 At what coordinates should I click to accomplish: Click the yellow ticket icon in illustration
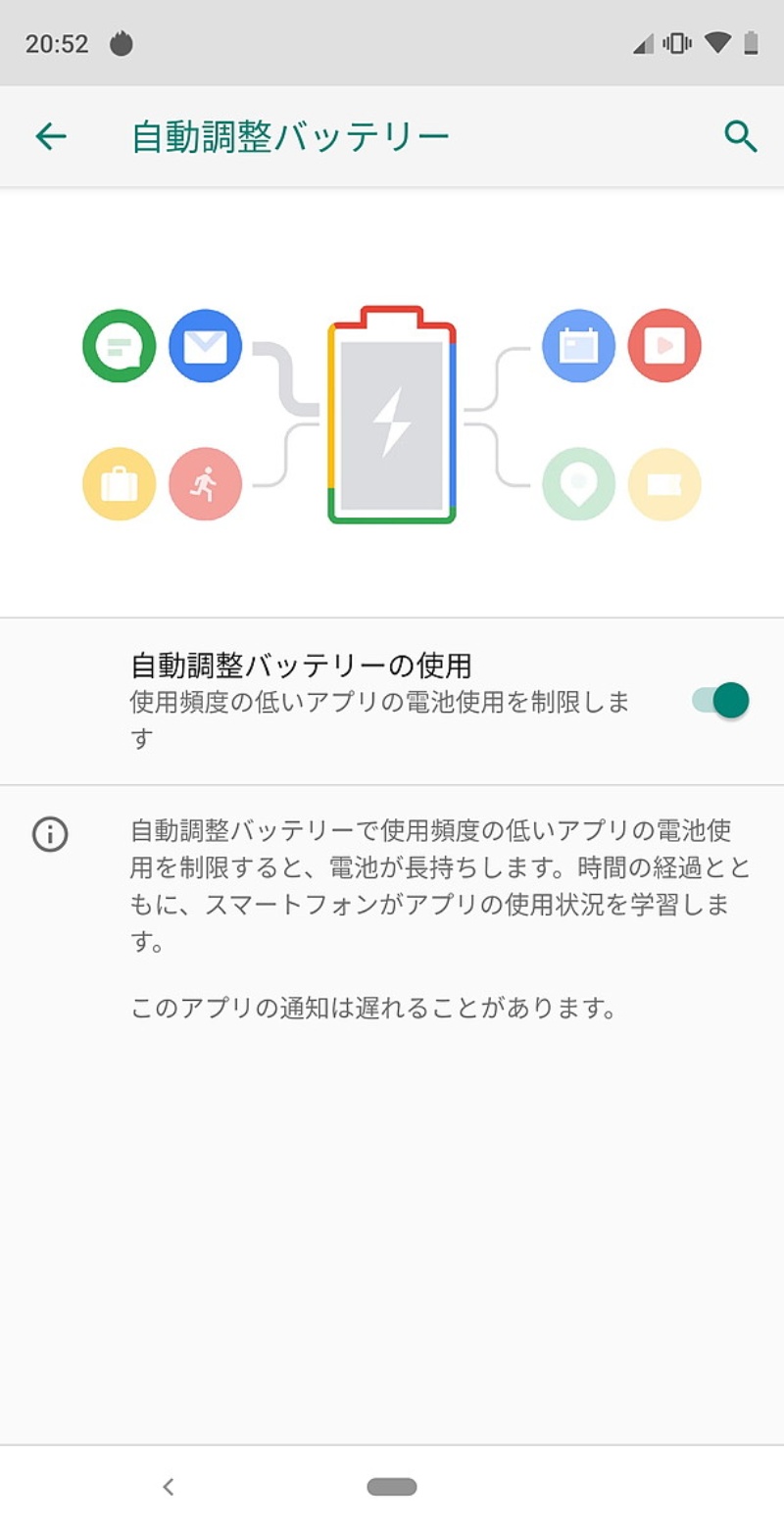664,483
